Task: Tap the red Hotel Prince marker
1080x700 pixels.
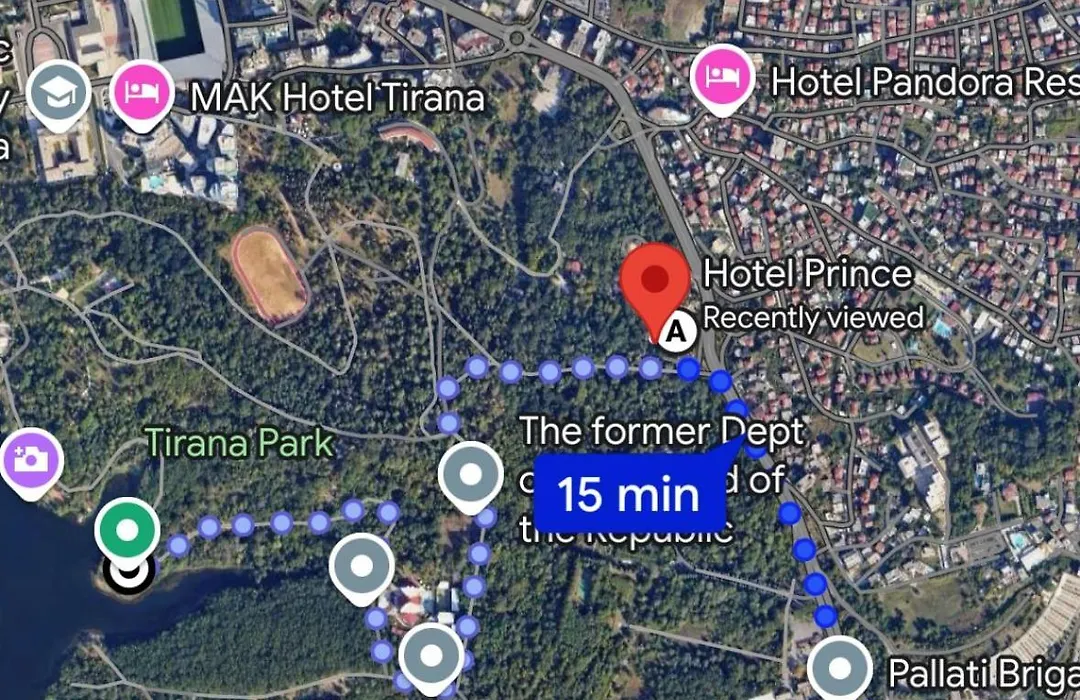Action: tap(655, 281)
